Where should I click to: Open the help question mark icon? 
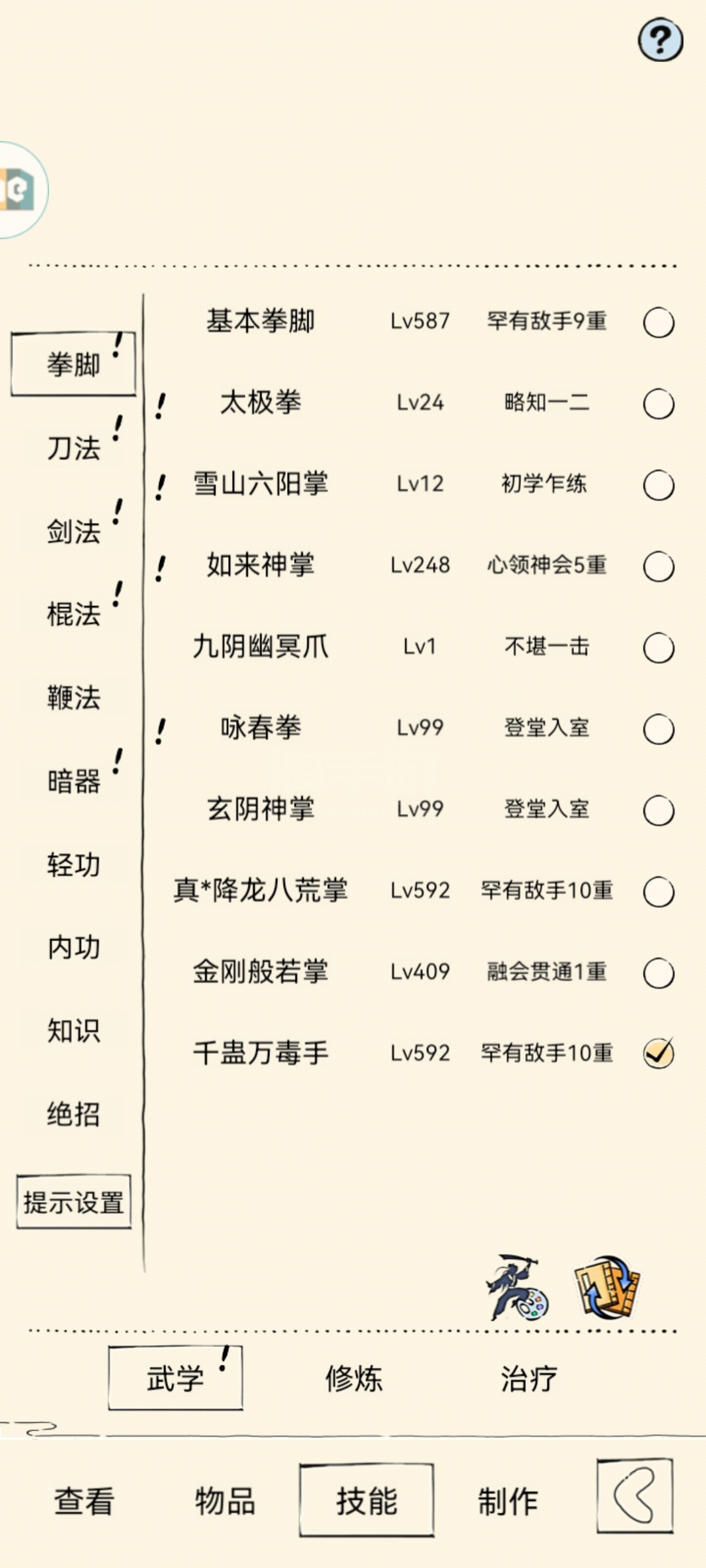pyautogui.click(x=660, y=40)
